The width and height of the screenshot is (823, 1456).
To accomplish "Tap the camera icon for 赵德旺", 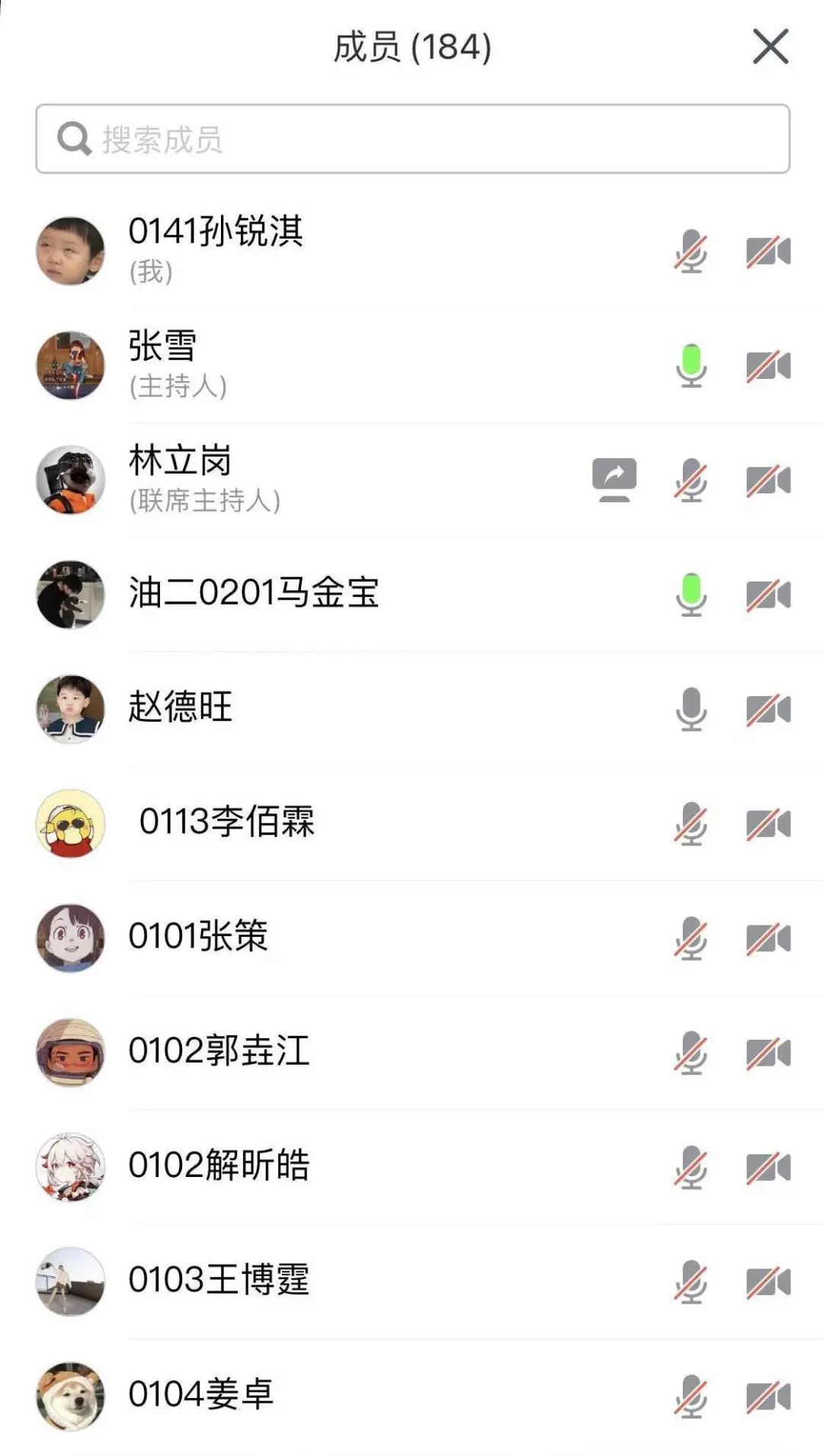I will (x=768, y=709).
